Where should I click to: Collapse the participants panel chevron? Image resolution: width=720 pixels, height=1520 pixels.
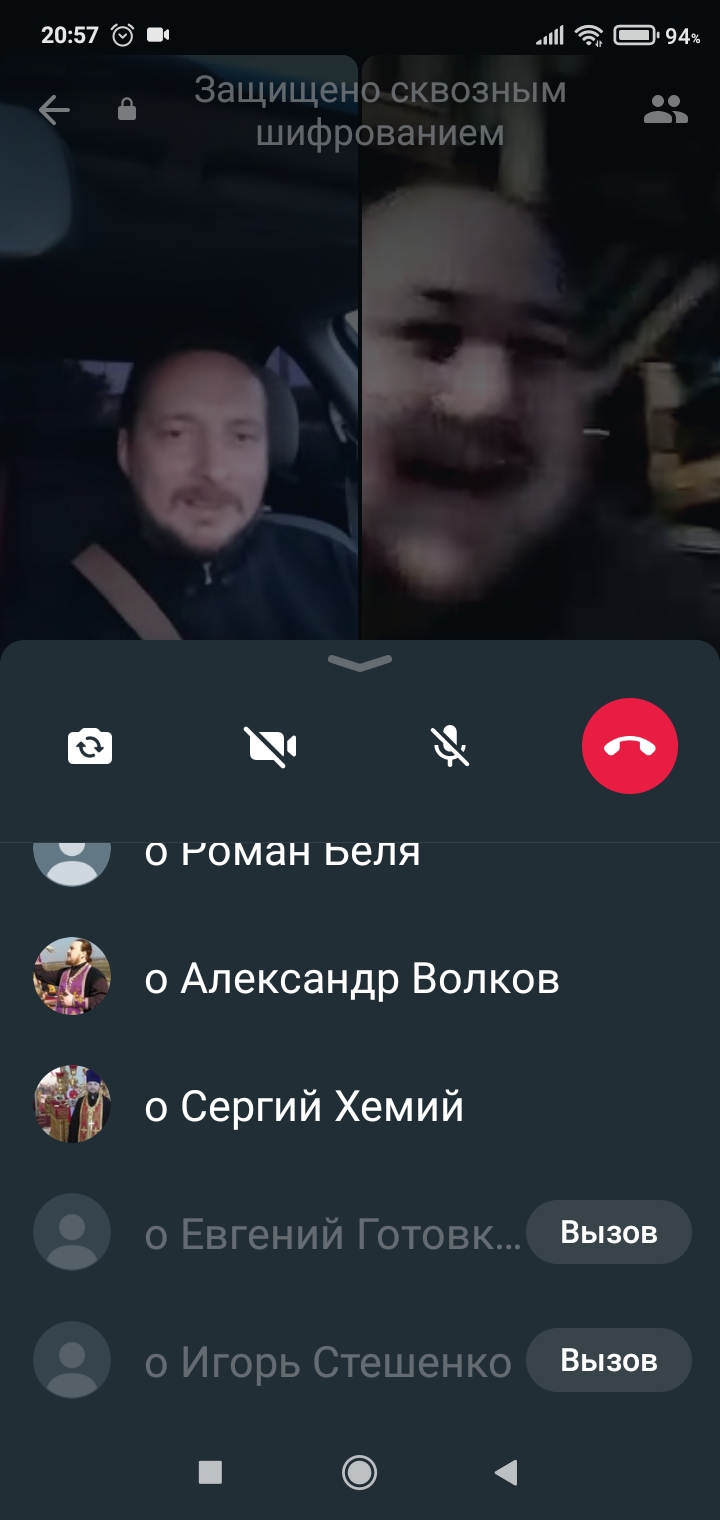(360, 662)
